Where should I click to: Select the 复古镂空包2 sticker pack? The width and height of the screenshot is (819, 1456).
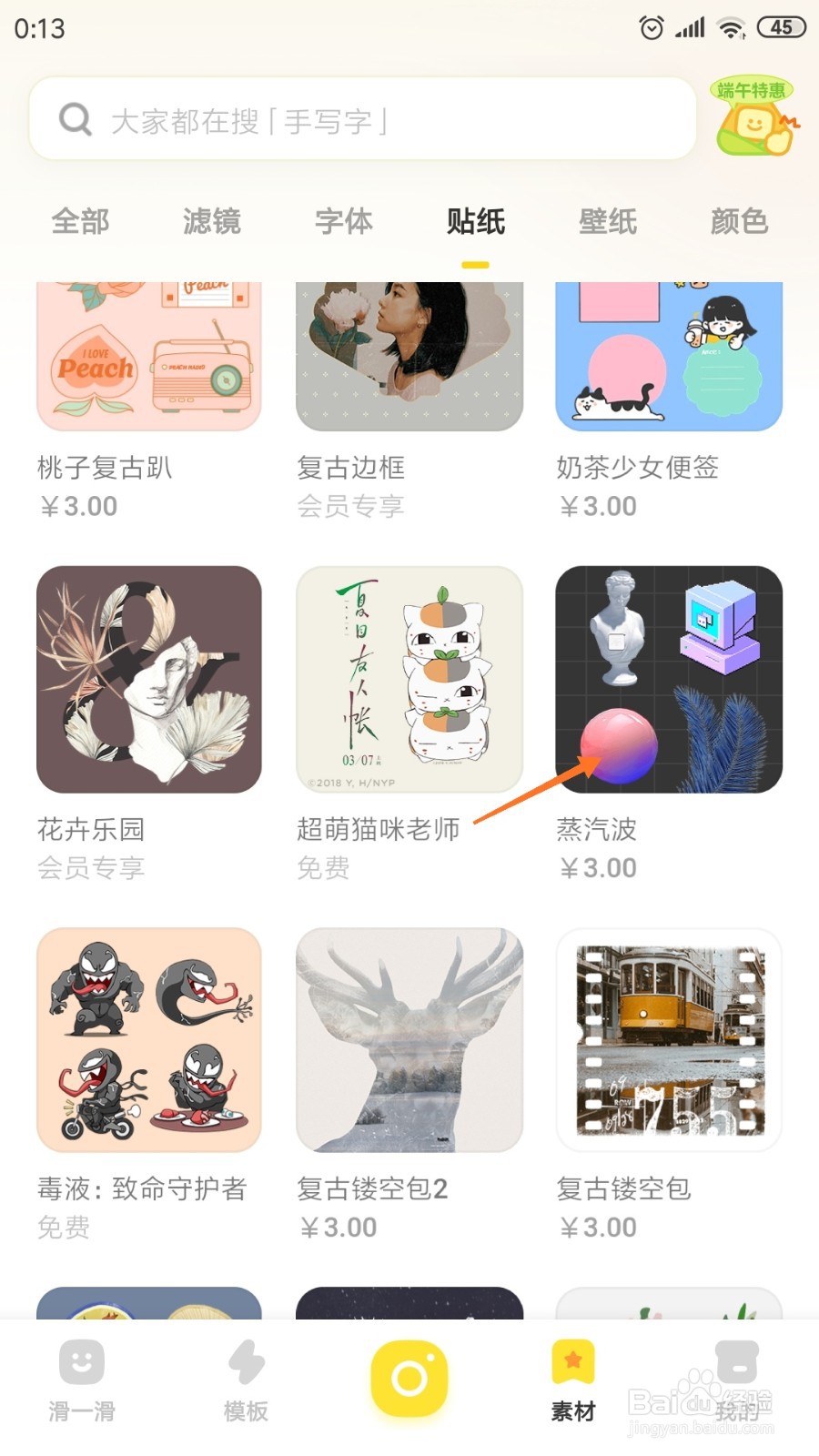[409, 1040]
